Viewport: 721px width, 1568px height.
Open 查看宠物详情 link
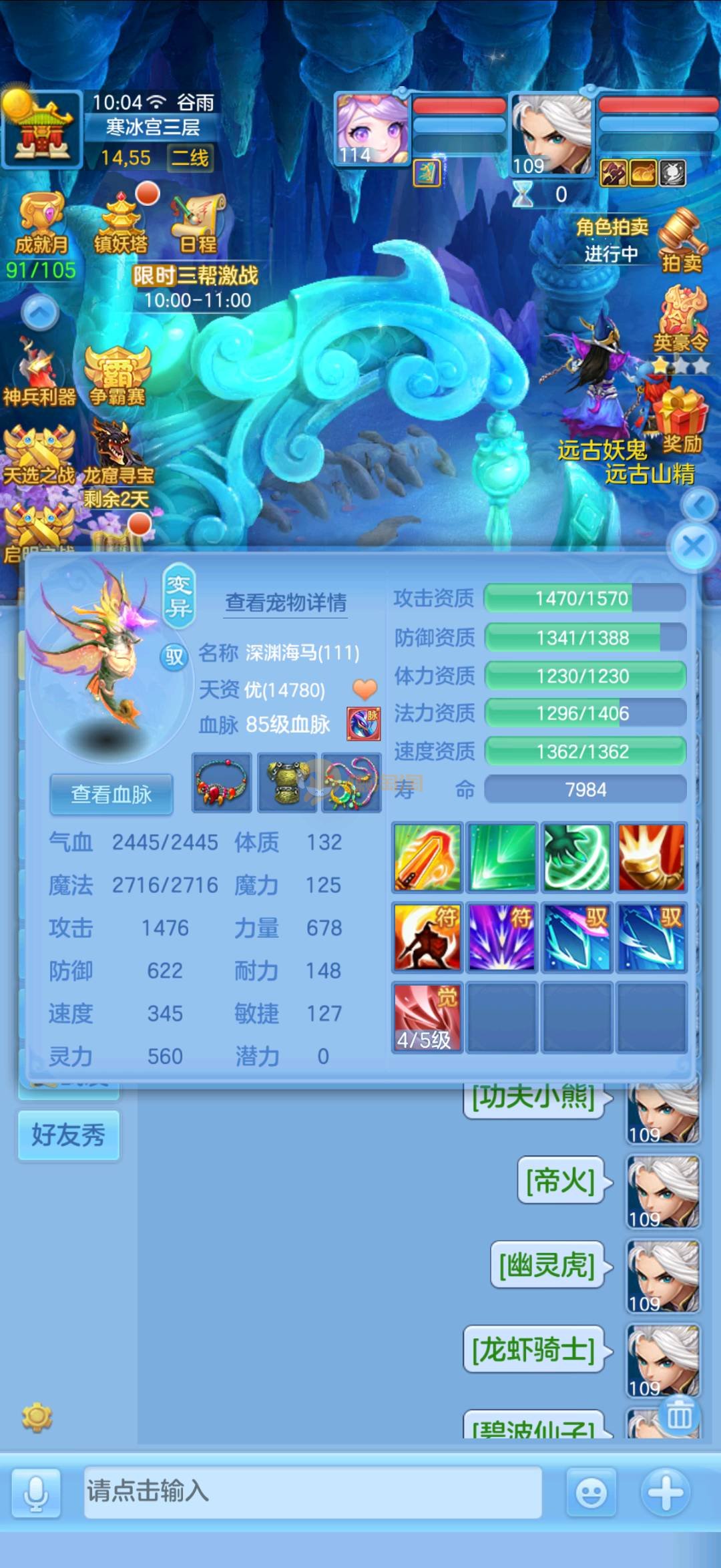286,603
